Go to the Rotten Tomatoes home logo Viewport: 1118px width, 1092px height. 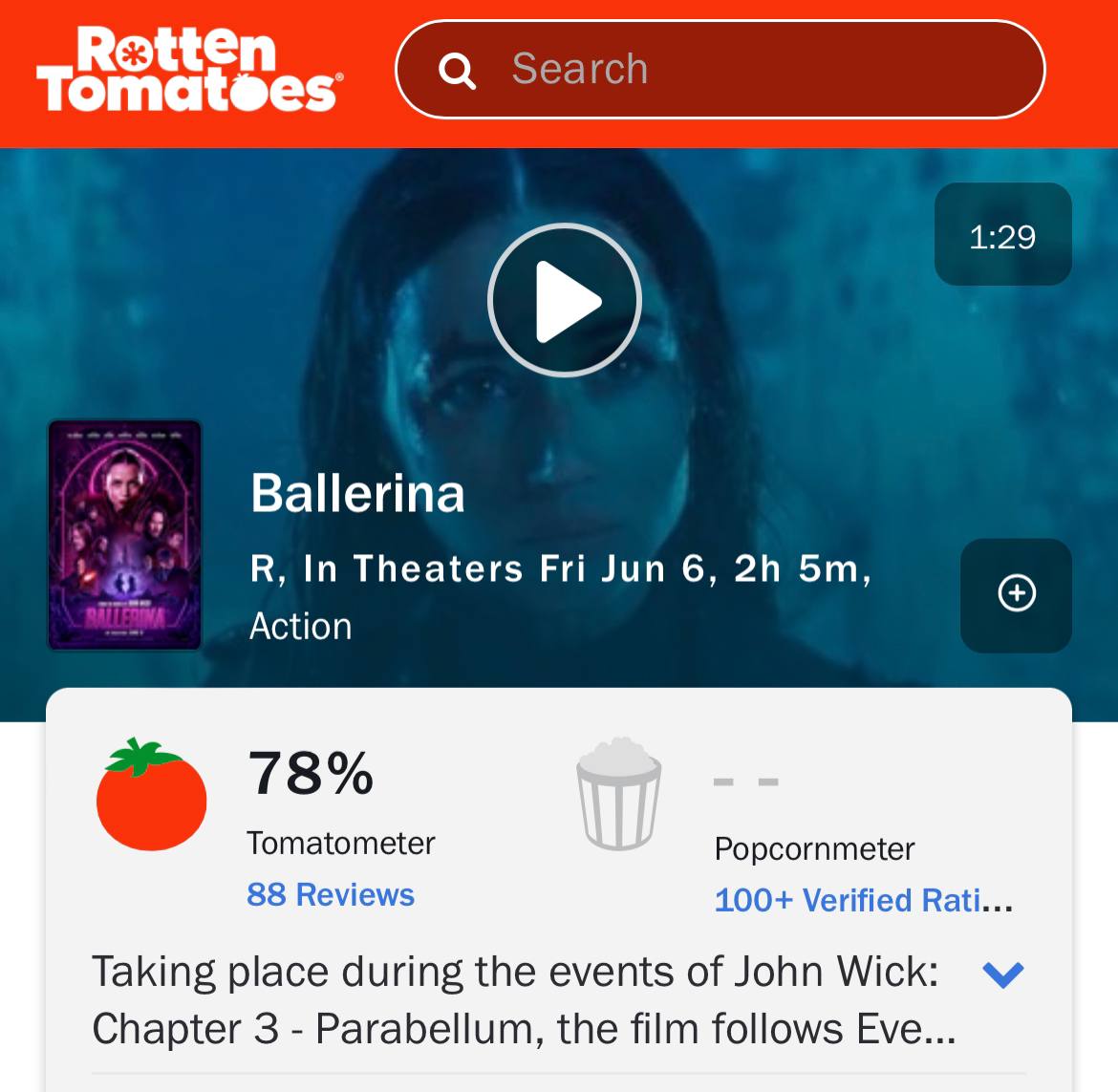point(188,70)
